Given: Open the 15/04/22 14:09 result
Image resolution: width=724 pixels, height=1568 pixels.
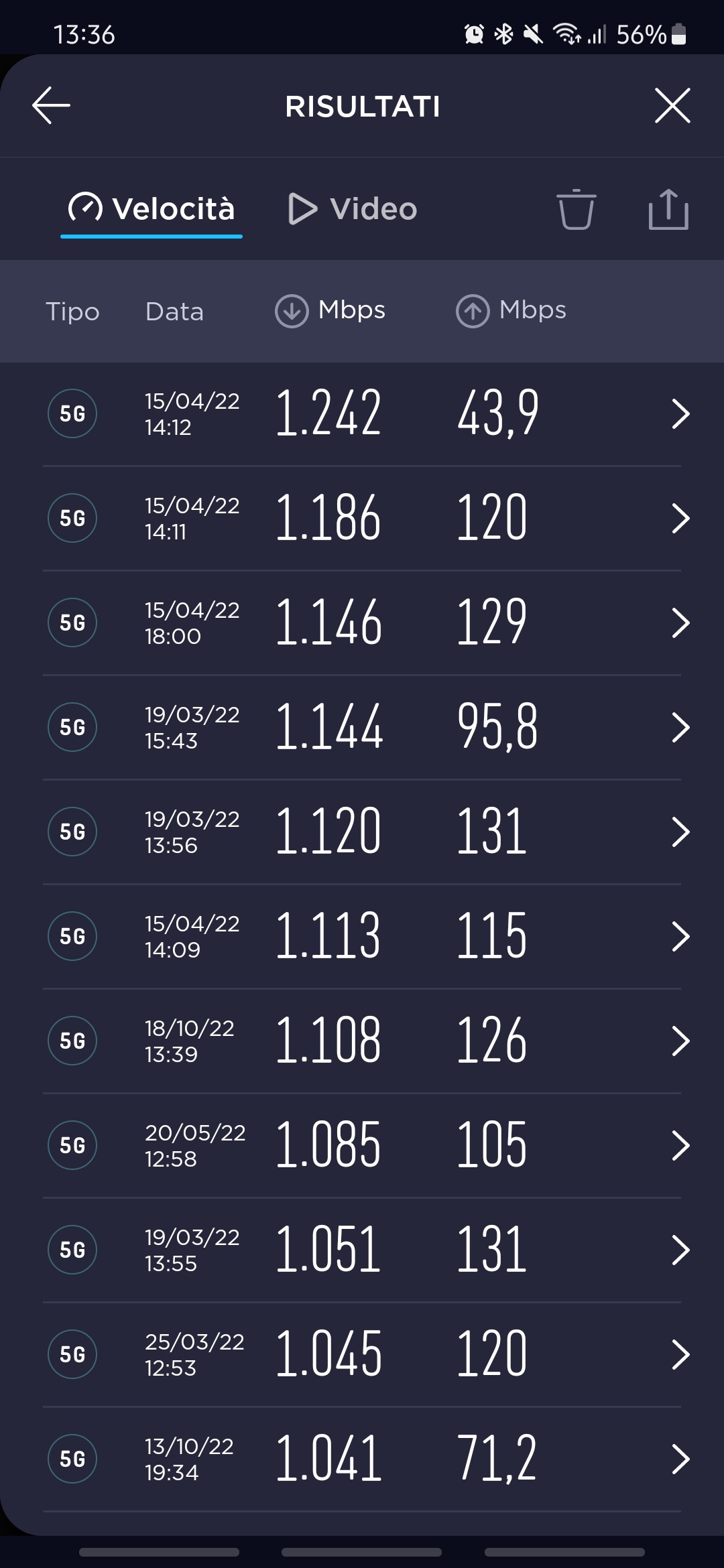Looking at the screenshot, I should point(362,937).
